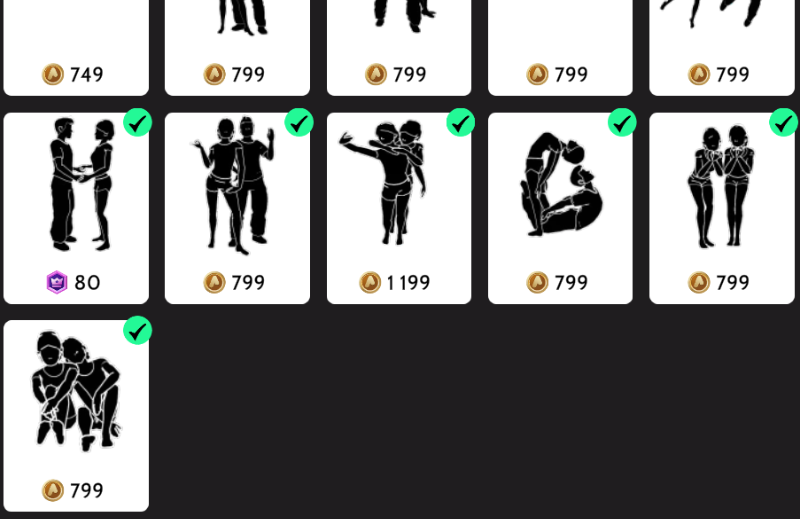The width and height of the screenshot is (800, 519).
Task: Select the side-by-side shrugging duo pose
Action: [x=237, y=207]
